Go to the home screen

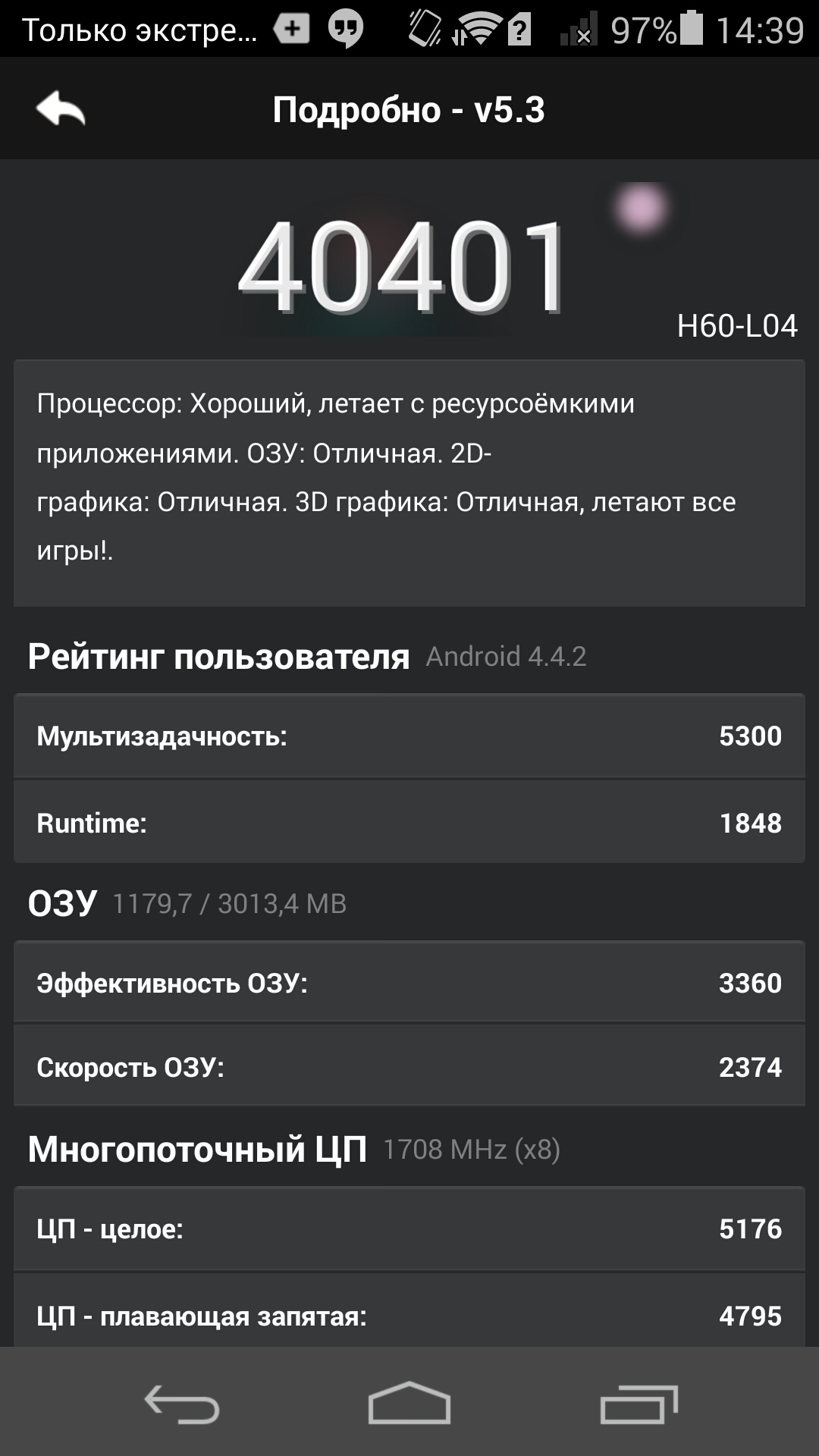(x=409, y=1403)
